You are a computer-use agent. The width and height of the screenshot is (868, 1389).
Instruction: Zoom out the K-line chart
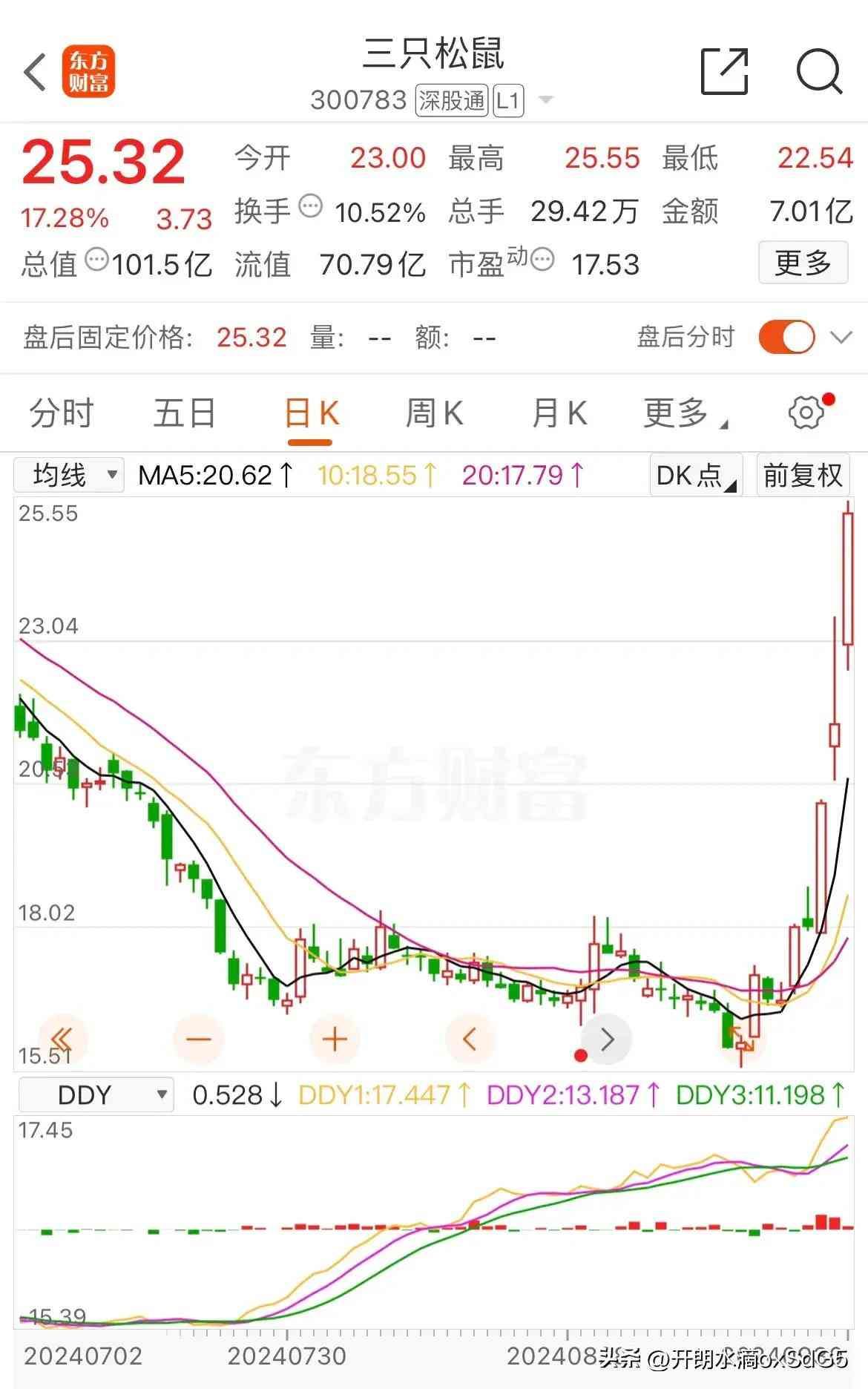click(198, 1039)
